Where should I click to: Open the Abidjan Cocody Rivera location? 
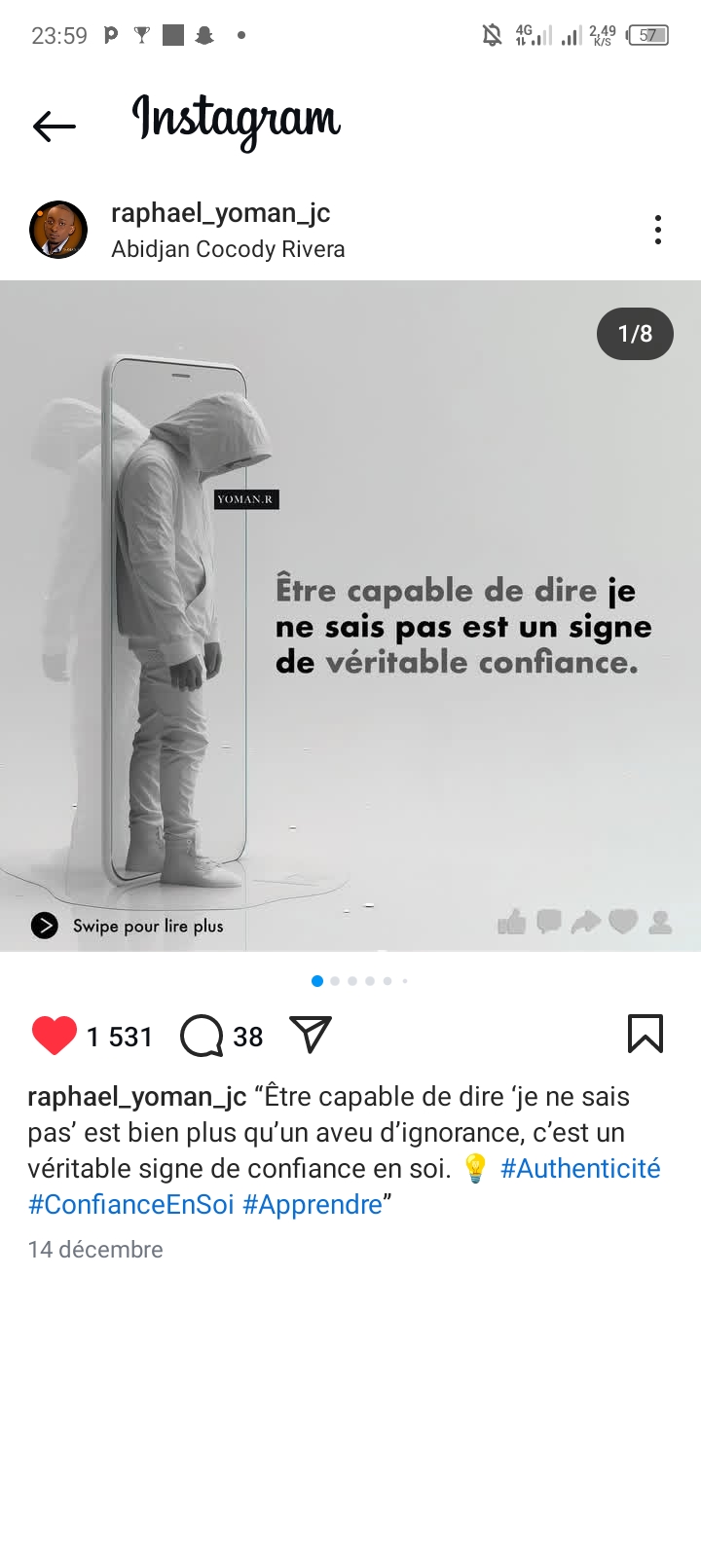228,249
